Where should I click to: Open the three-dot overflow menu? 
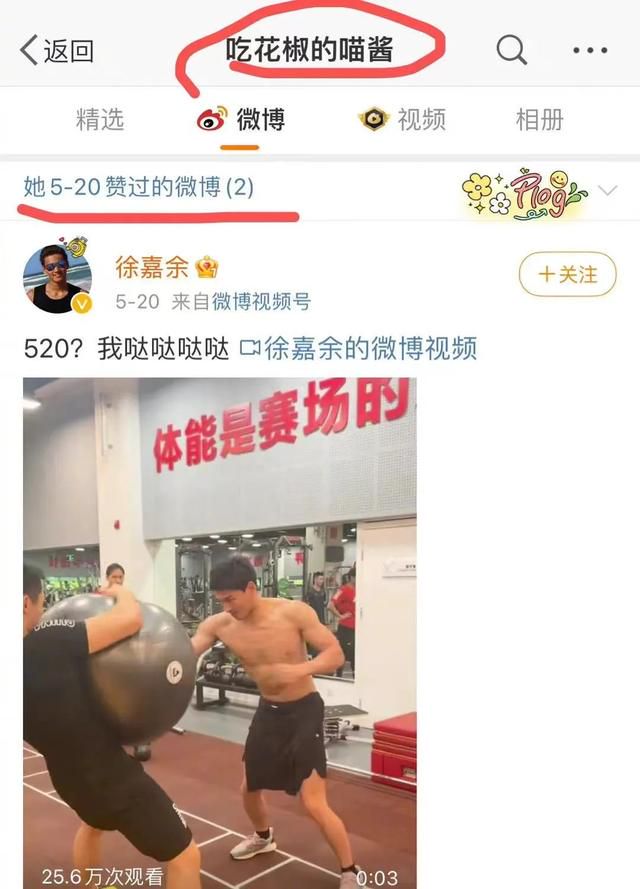click(x=590, y=49)
